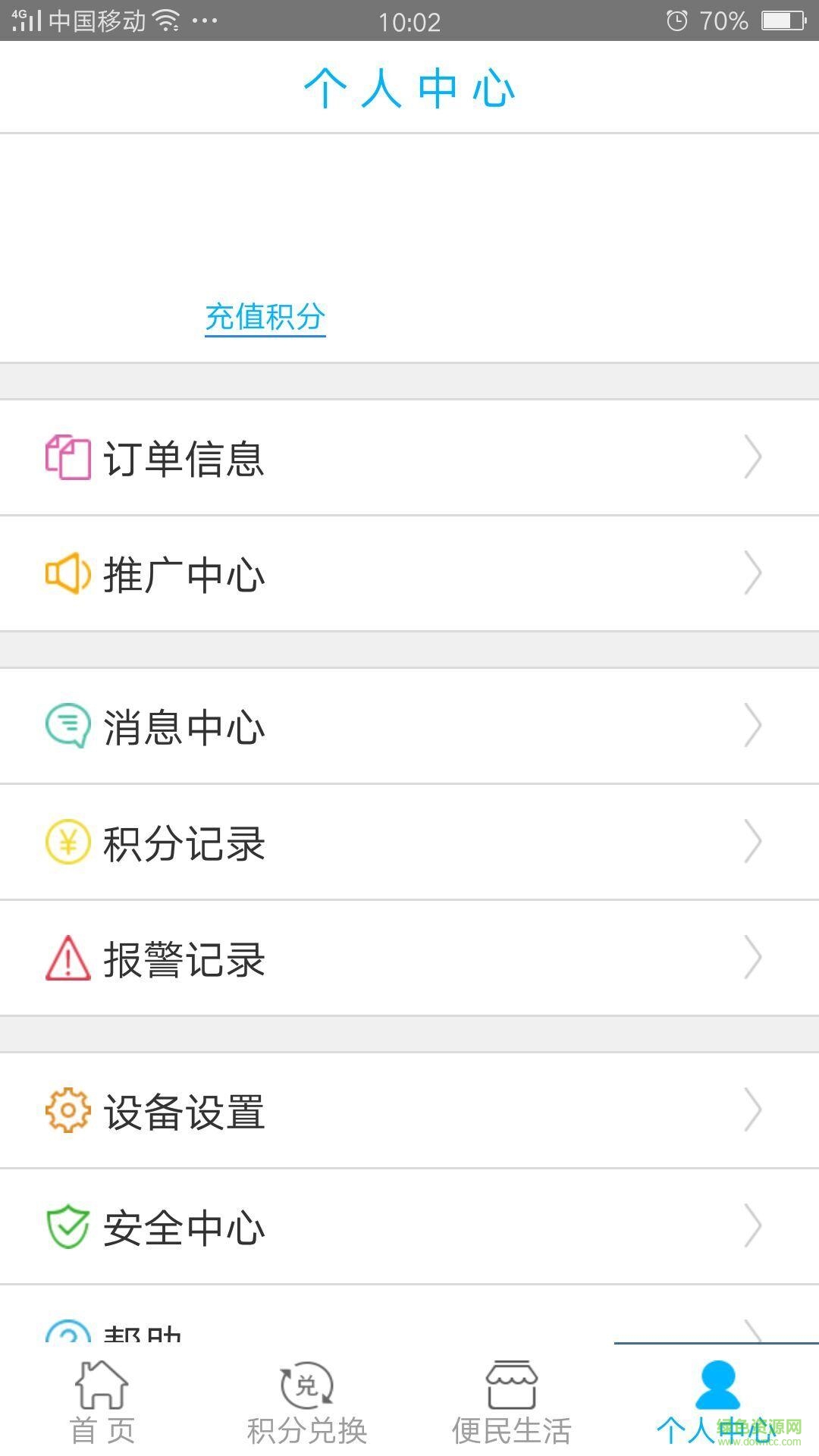Screen dimensions: 819x1456
Task: Expand the 消息中心 row chevron
Action: tap(754, 726)
